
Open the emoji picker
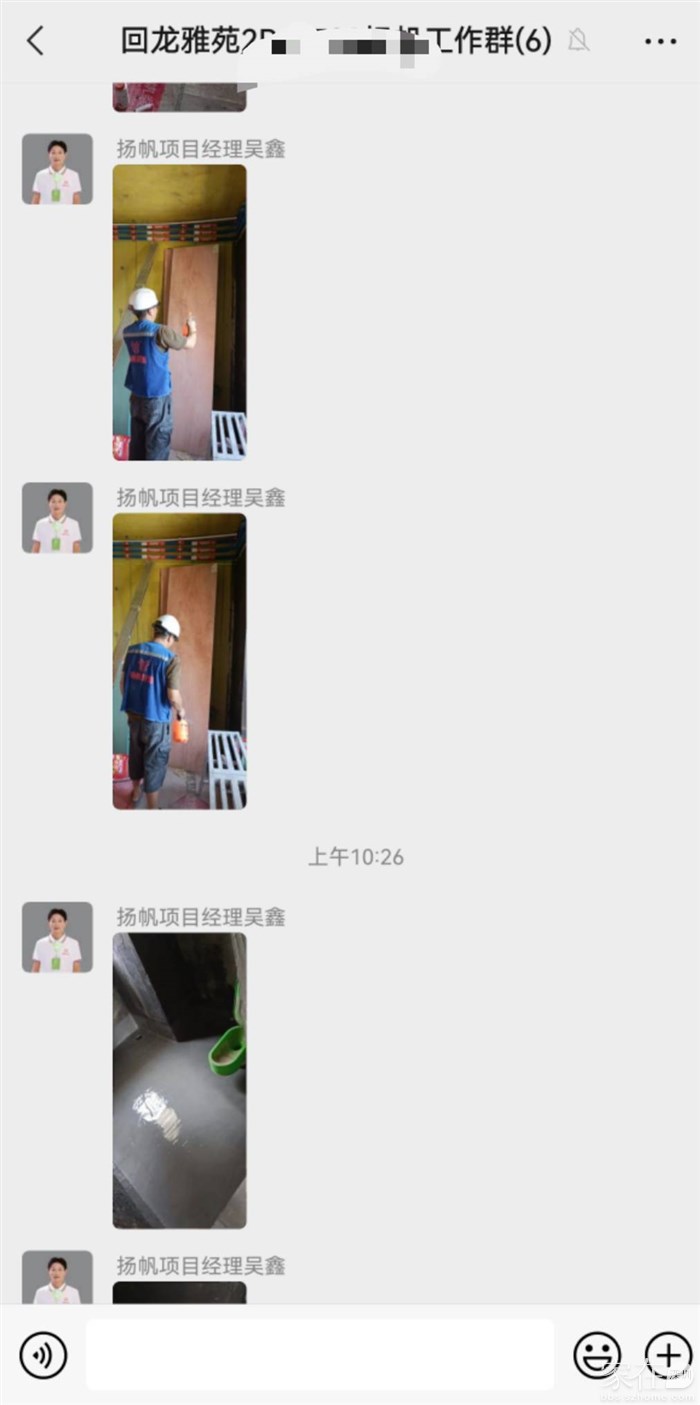point(597,1355)
